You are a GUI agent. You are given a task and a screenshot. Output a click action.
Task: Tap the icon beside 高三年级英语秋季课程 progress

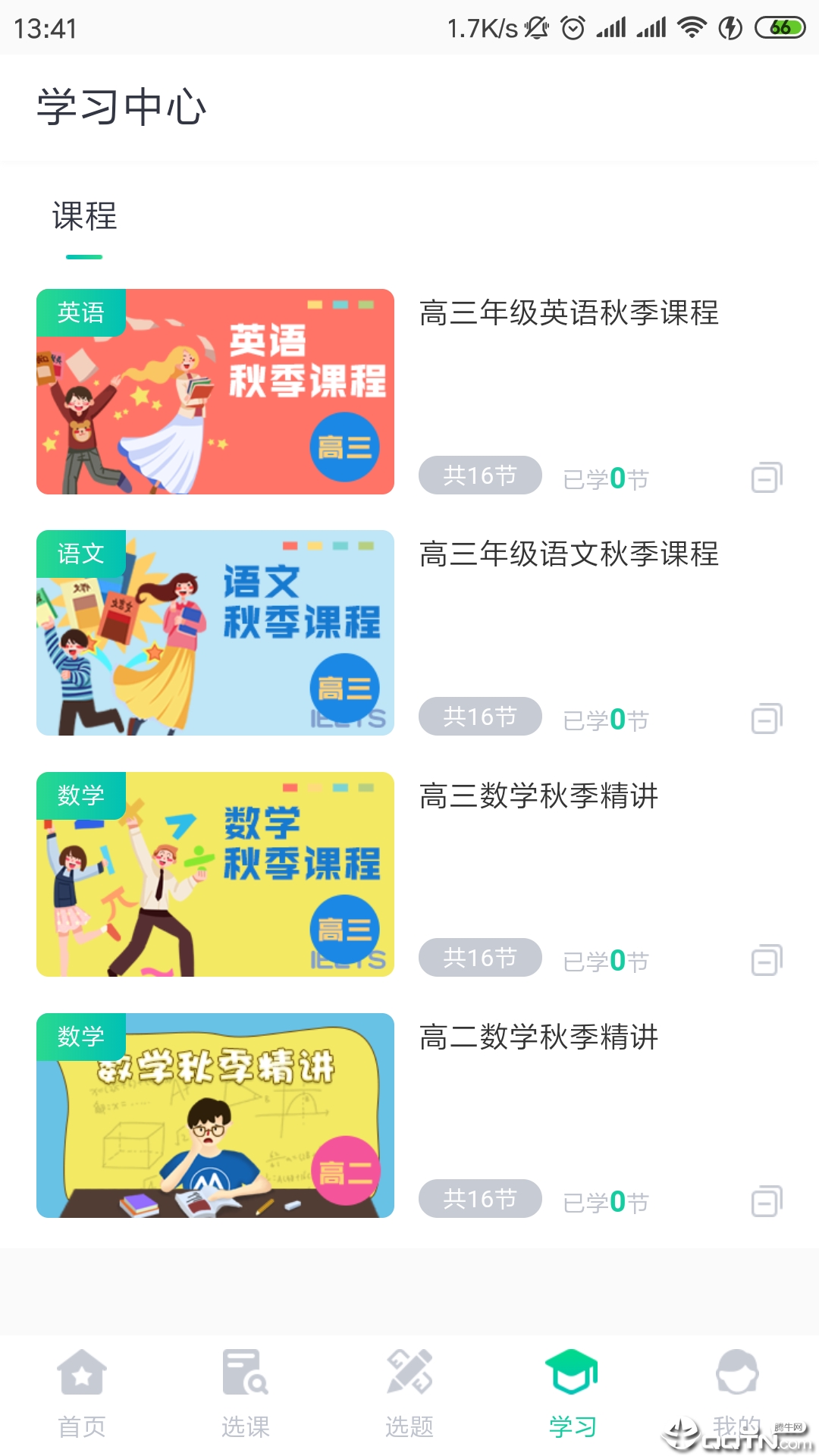tap(767, 478)
